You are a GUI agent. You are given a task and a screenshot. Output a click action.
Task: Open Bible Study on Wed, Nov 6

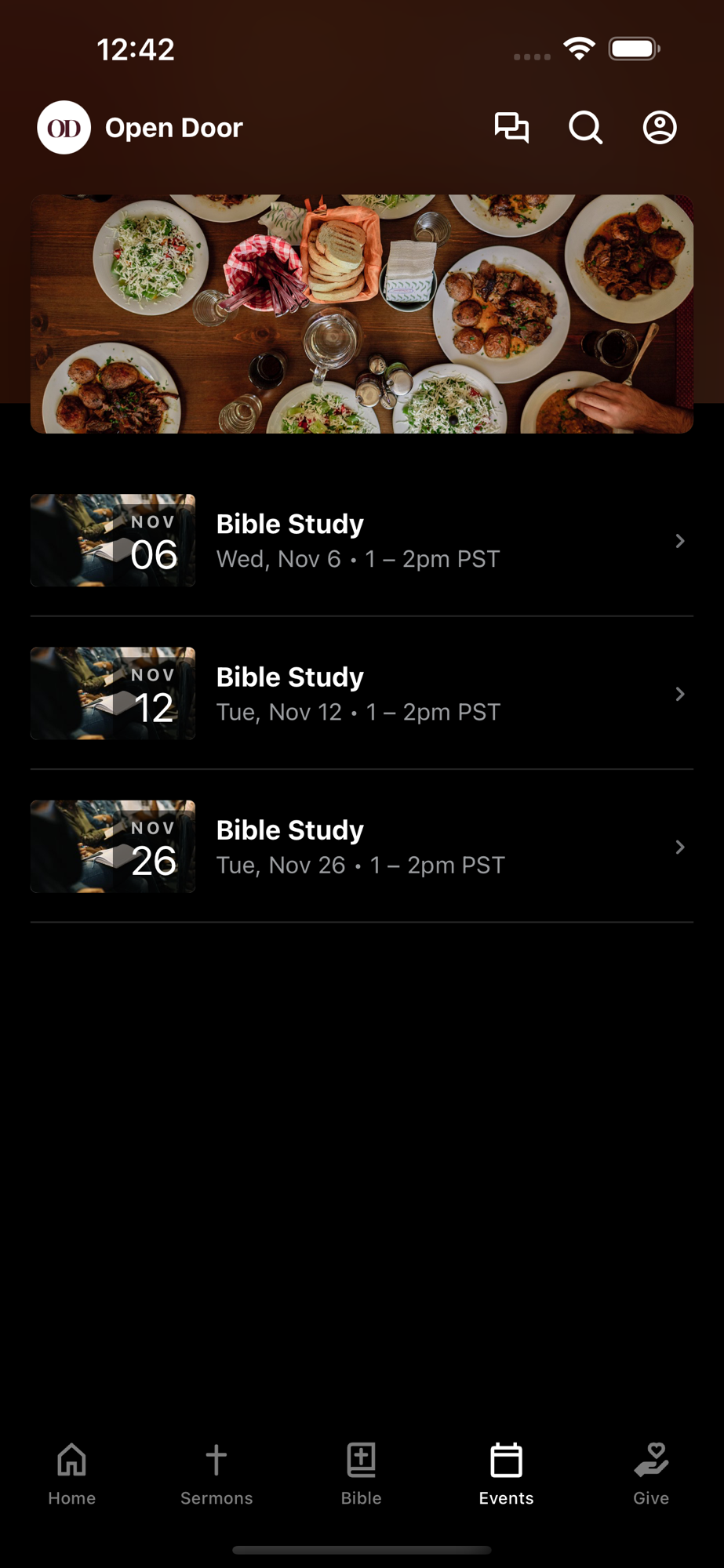(362, 540)
